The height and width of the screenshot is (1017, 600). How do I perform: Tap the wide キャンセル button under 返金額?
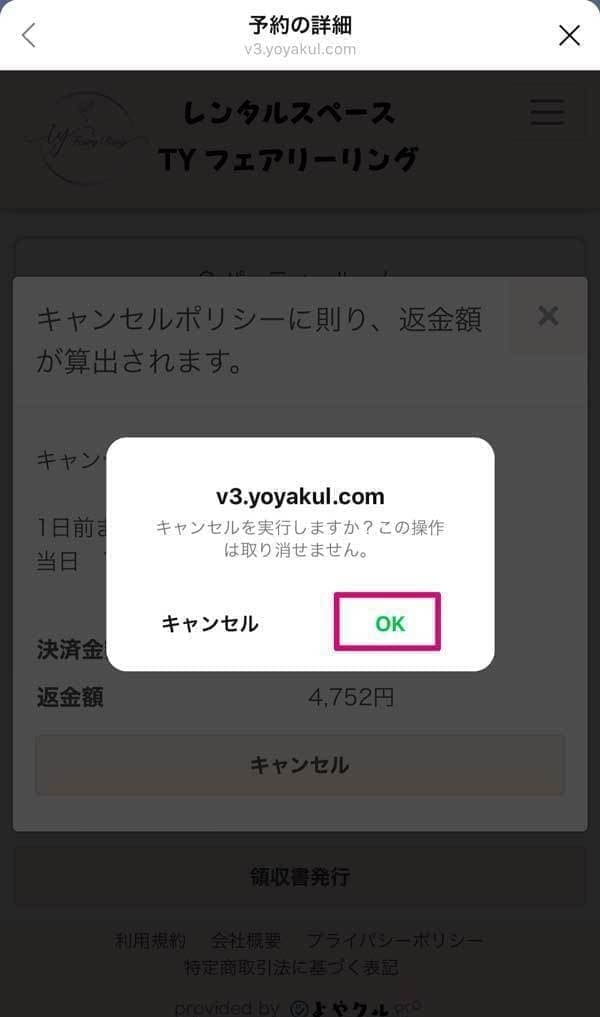coord(299,765)
